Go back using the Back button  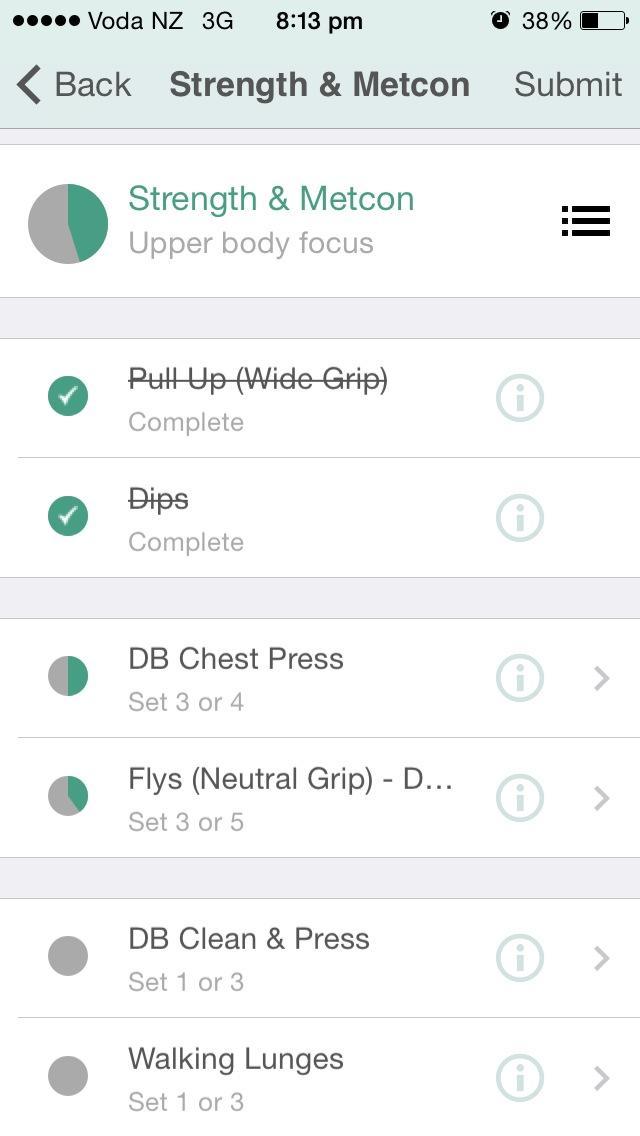pos(74,85)
